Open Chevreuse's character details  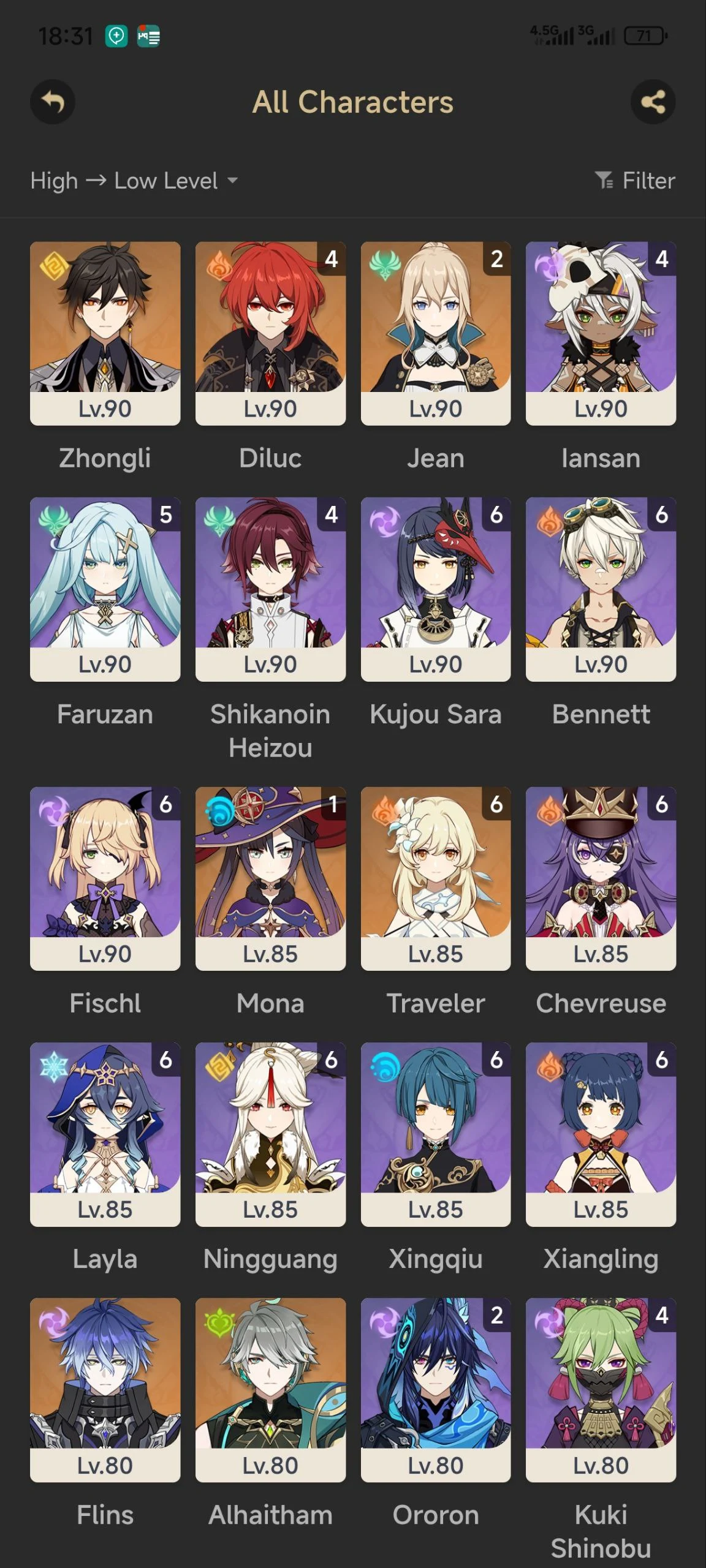pyautogui.click(x=601, y=878)
